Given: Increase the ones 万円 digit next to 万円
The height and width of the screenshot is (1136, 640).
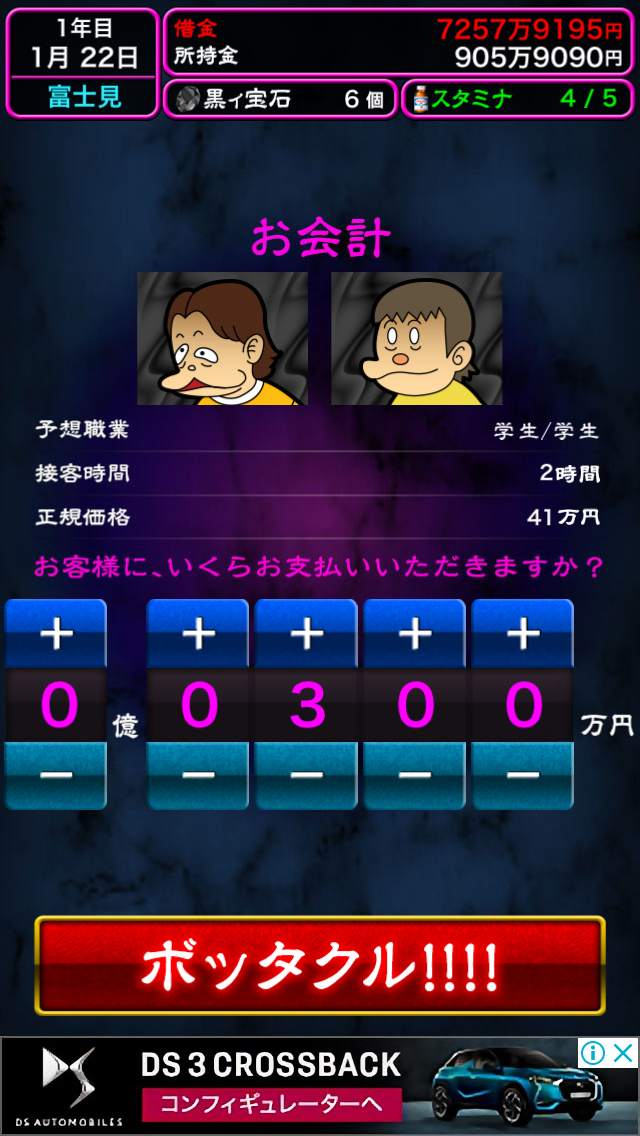Looking at the screenshot, I should coord(523,633).
